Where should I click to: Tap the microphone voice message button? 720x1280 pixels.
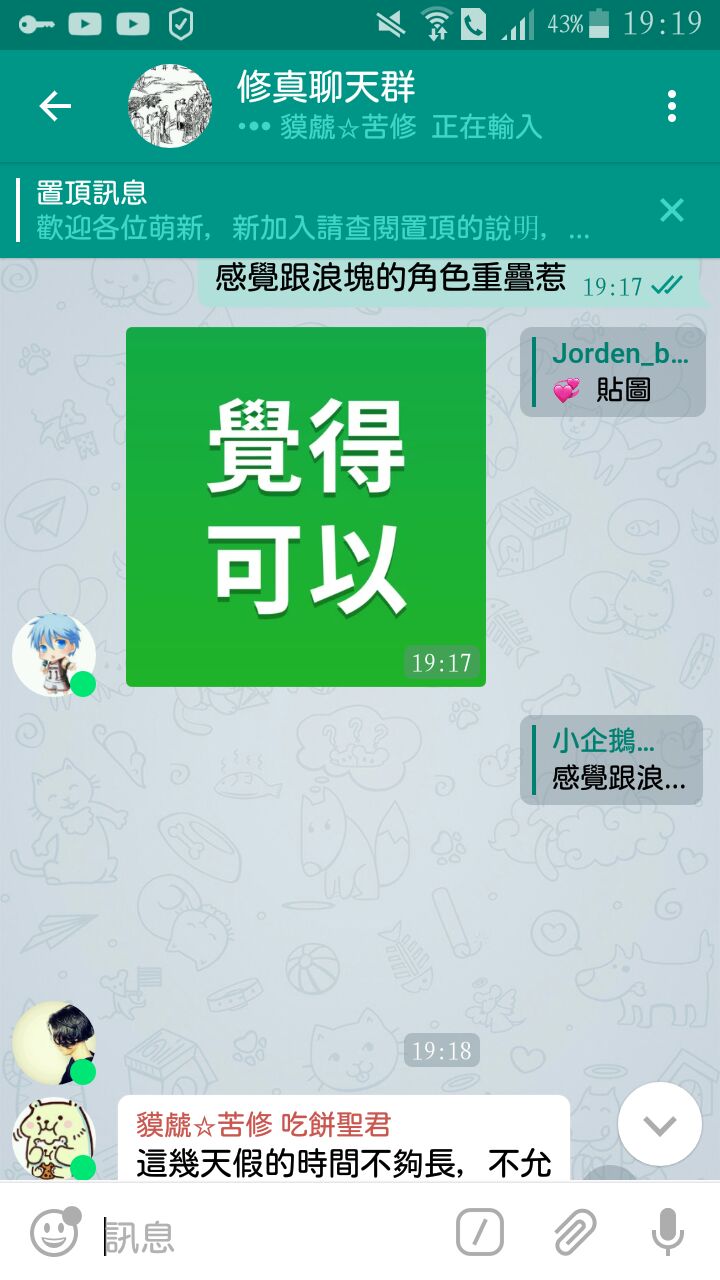(667, 1232)
